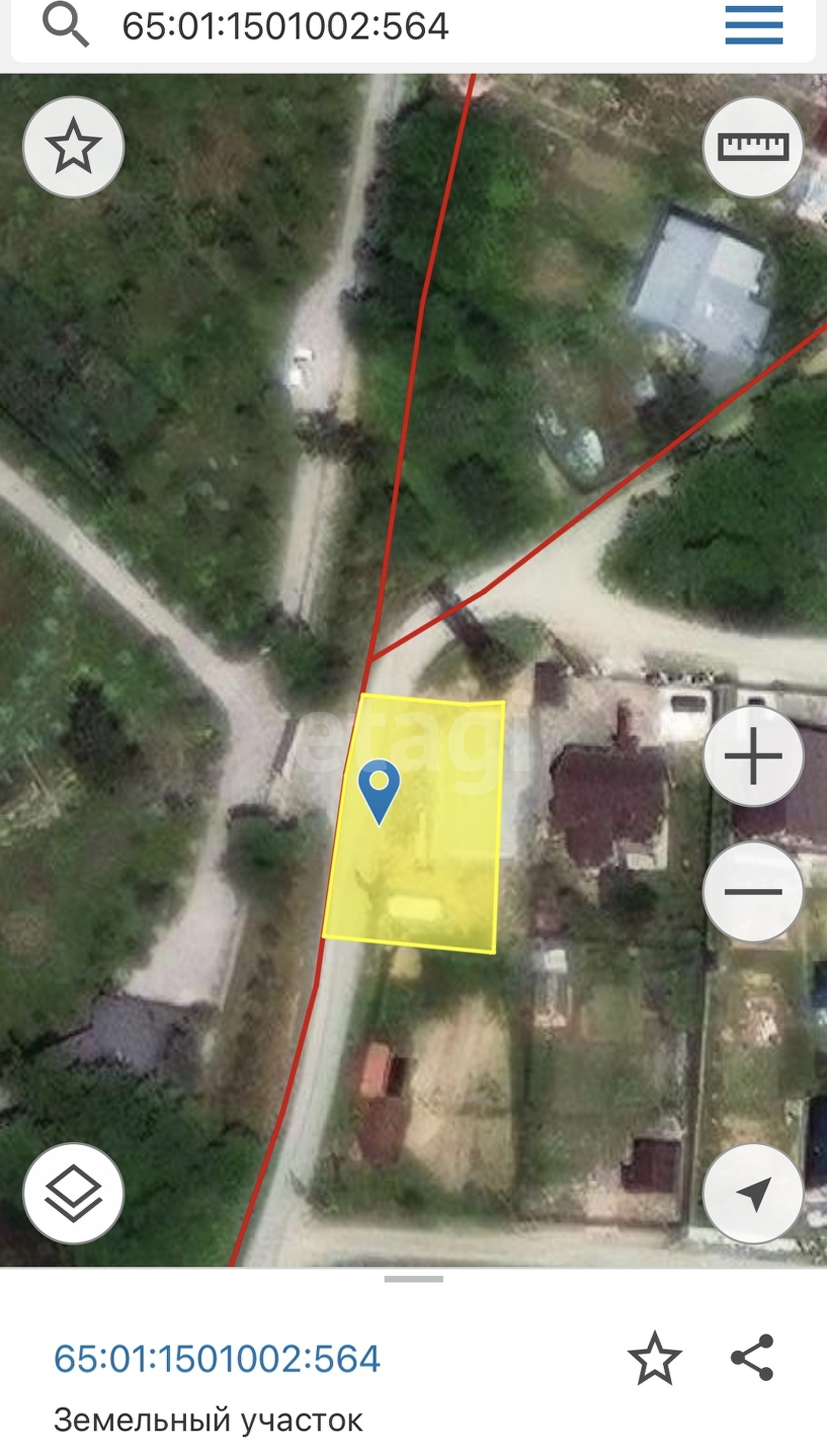Image resolution: width=827 pixels, height=1456 pixels.
Task: Open the map layers selector
Action: tap(74, 1193)
